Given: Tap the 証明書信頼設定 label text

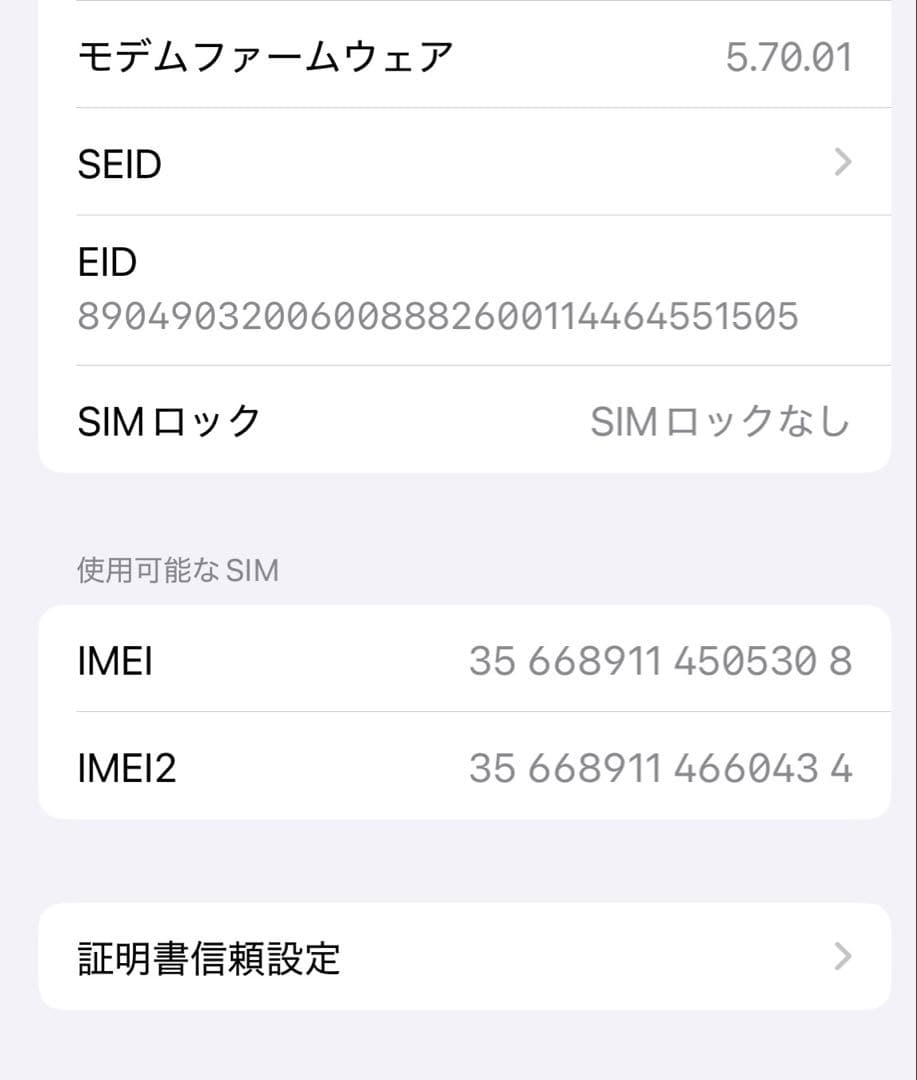Looking at the screenshot, I should click(x=210, y=957).
